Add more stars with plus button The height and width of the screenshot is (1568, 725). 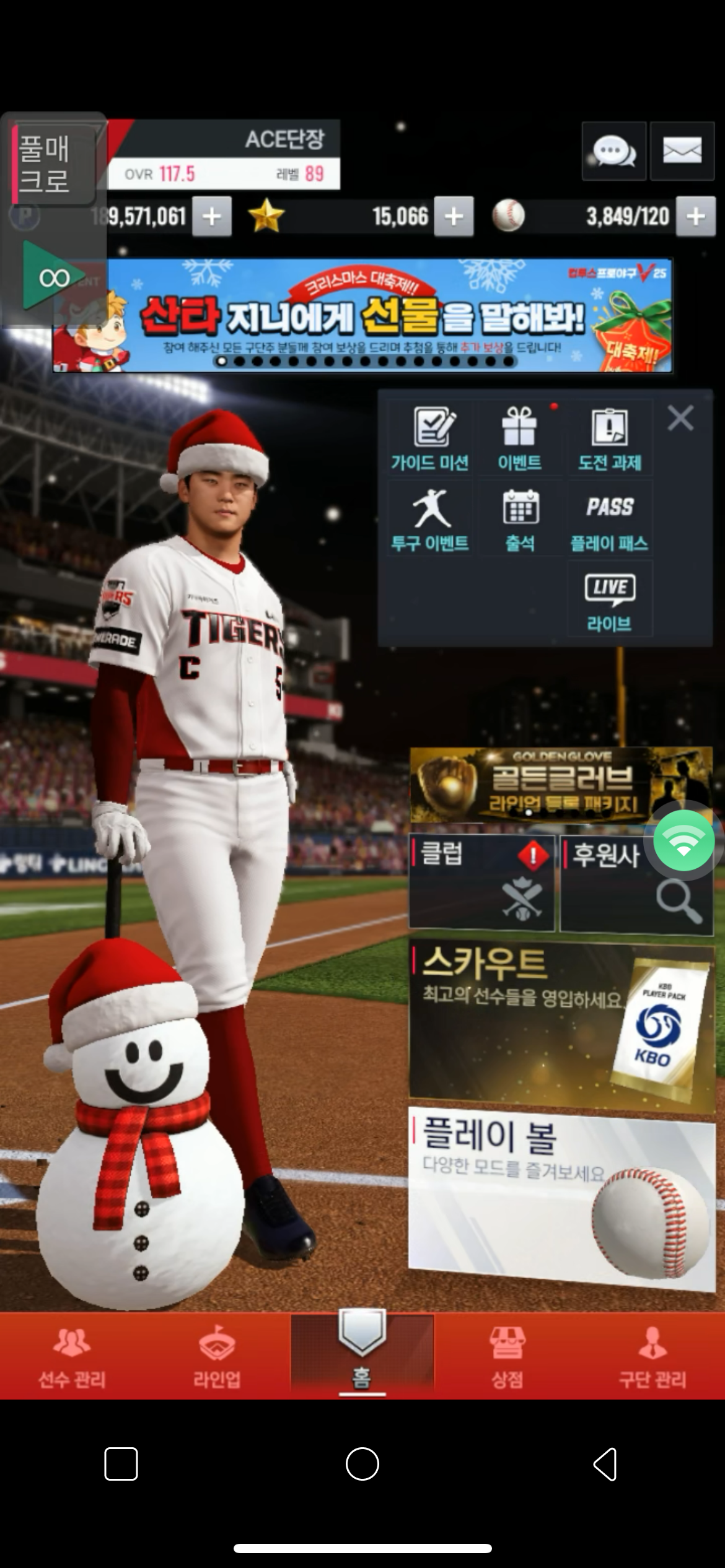454,217
